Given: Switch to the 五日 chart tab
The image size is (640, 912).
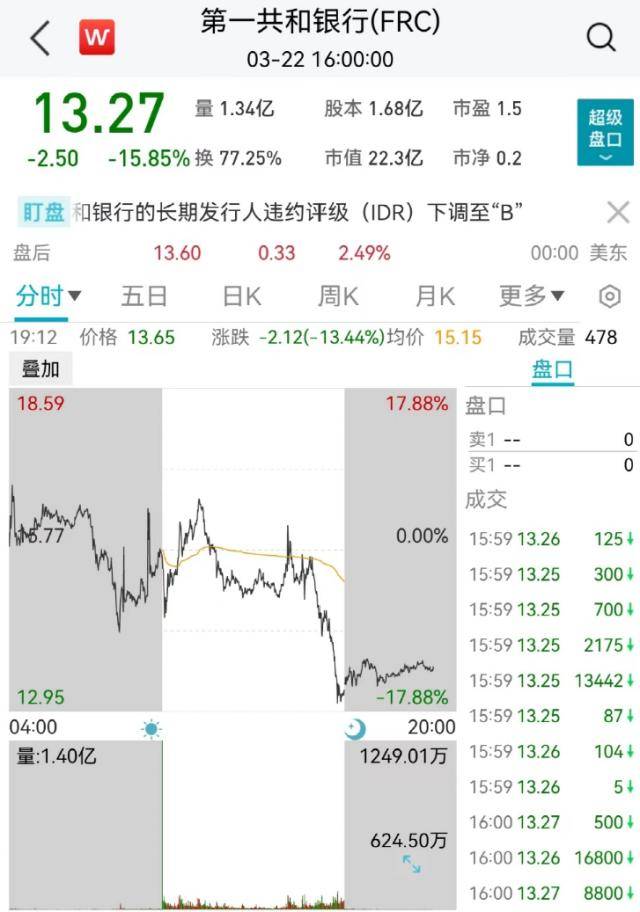Looking at the screenshot, I should pyautogui.click(x=144, y=296).
